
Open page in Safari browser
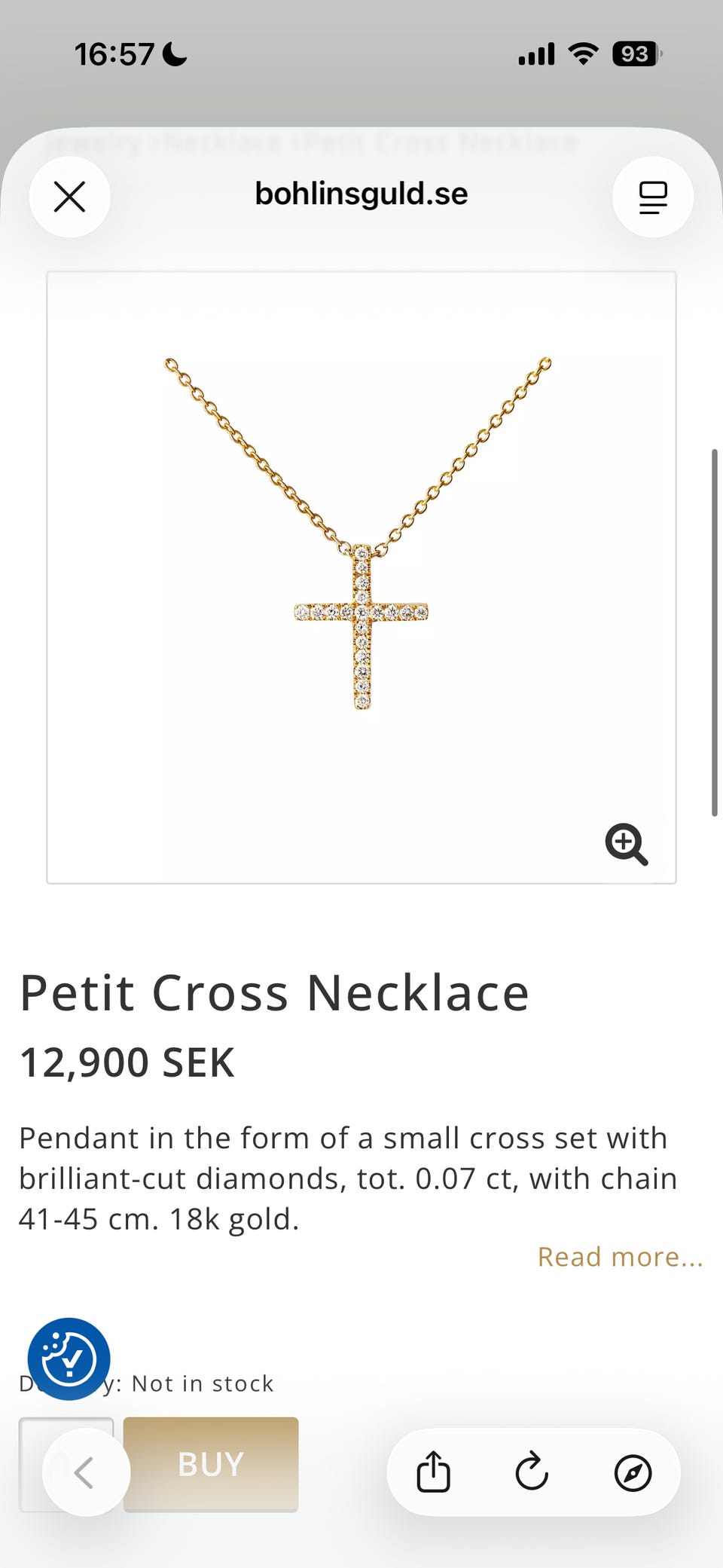(x=633, y=1472)
